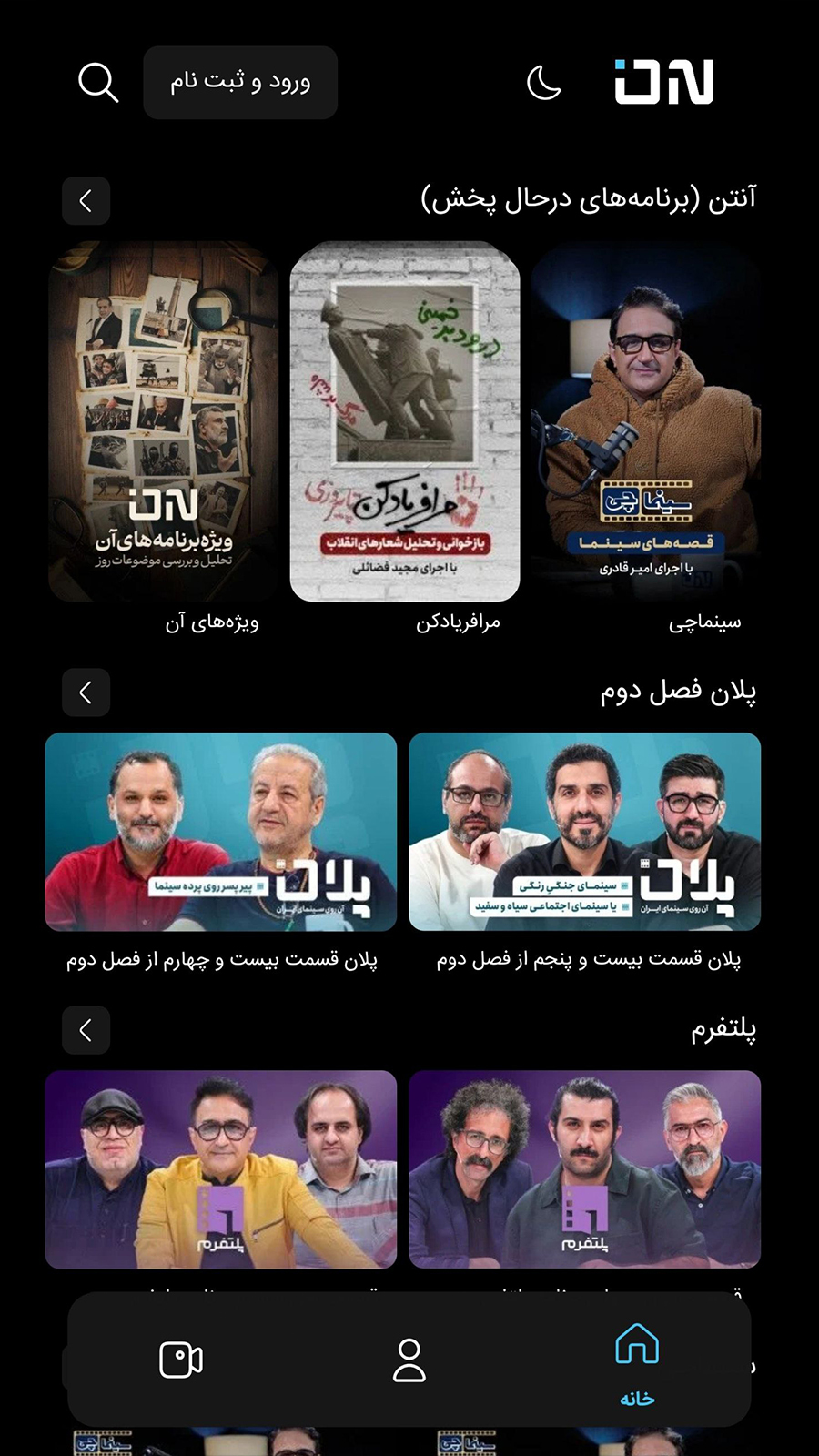Screen dimensions: 819x1456
Task: Open the پلتفرم video with three dark-clothed men
Action: (x=584, y=1169)
